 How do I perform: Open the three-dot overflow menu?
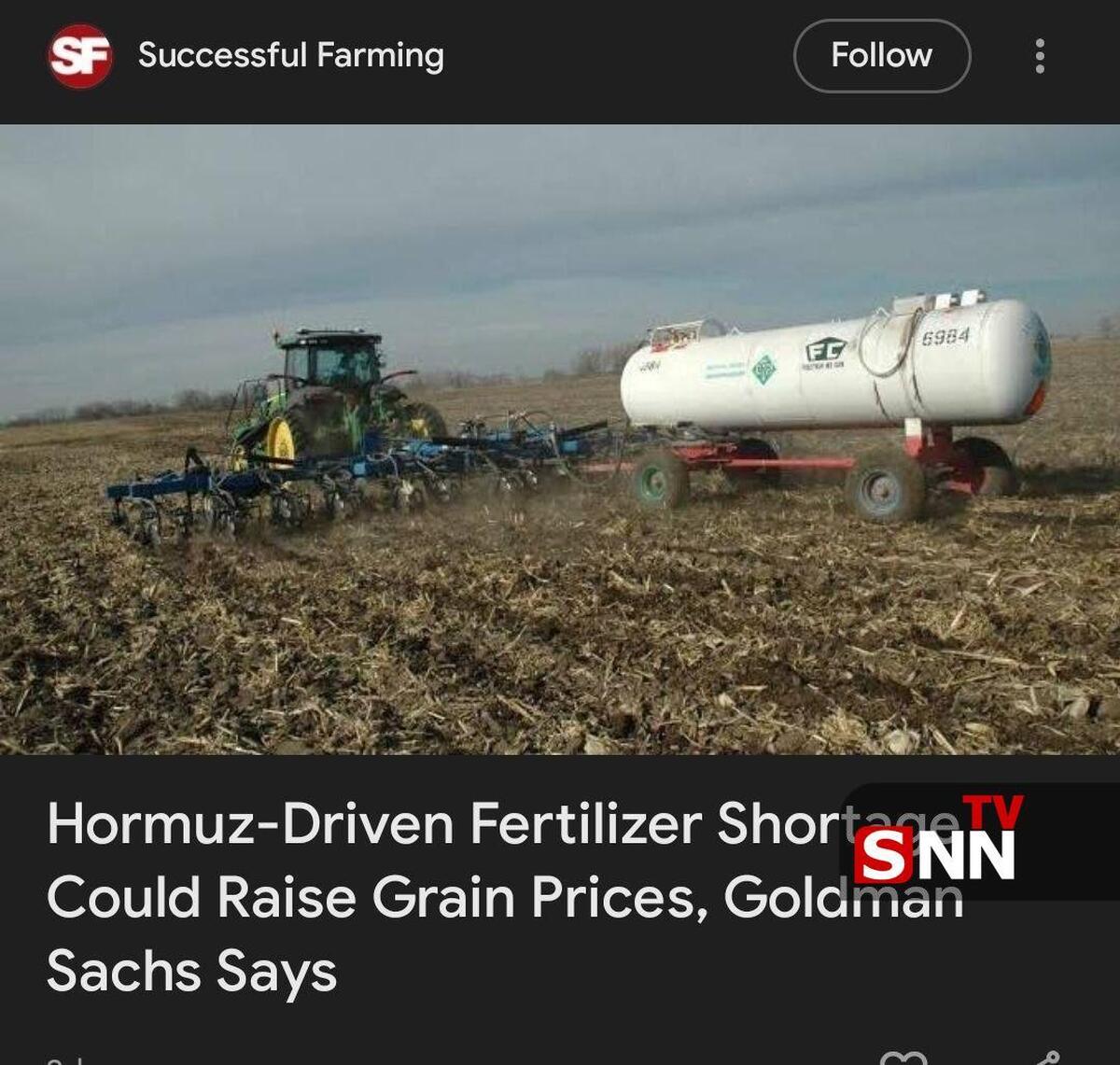point(1040,56)
